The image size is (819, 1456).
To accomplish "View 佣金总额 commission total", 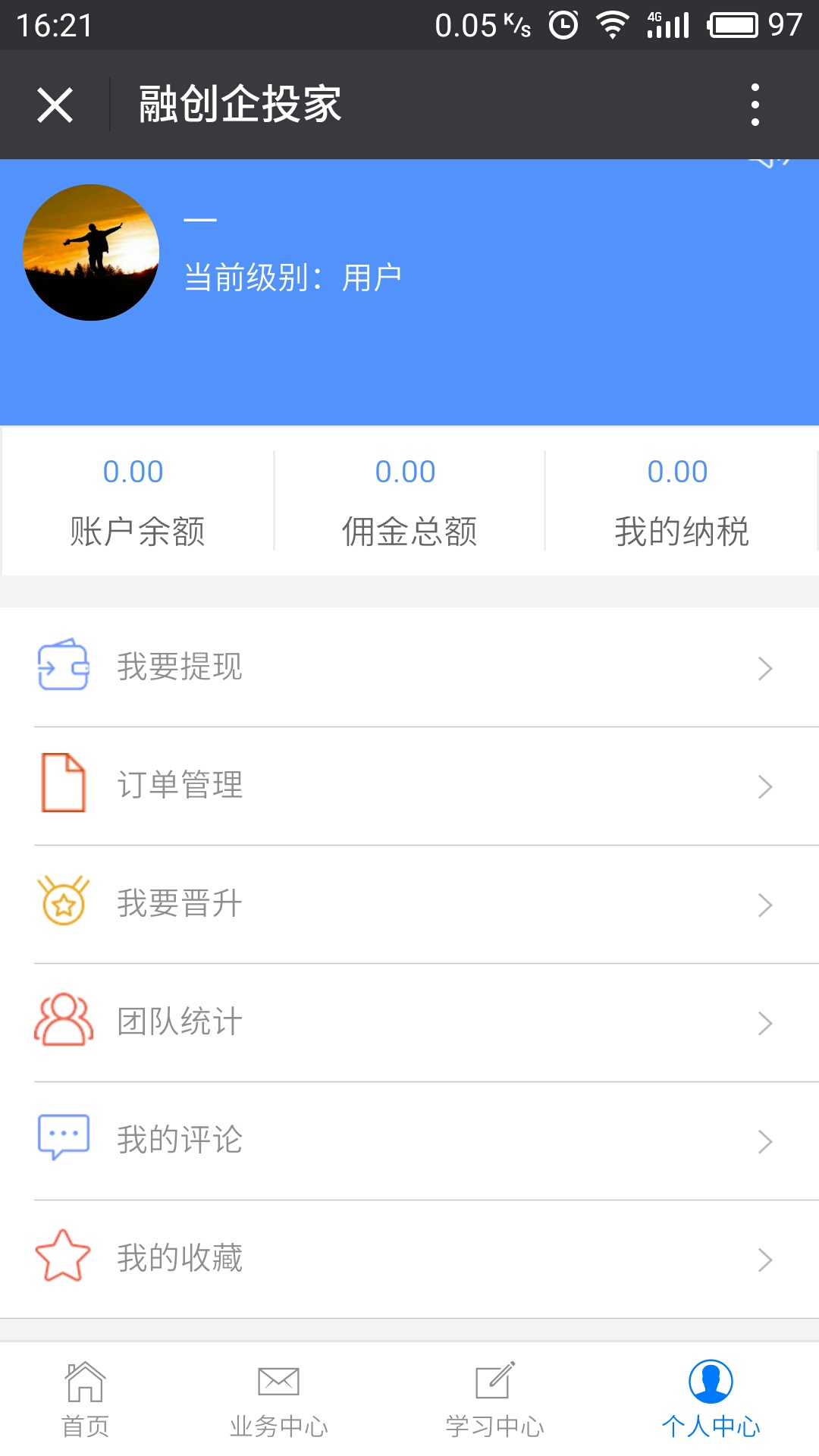I will pyautogui.click(x=409, y=500).
